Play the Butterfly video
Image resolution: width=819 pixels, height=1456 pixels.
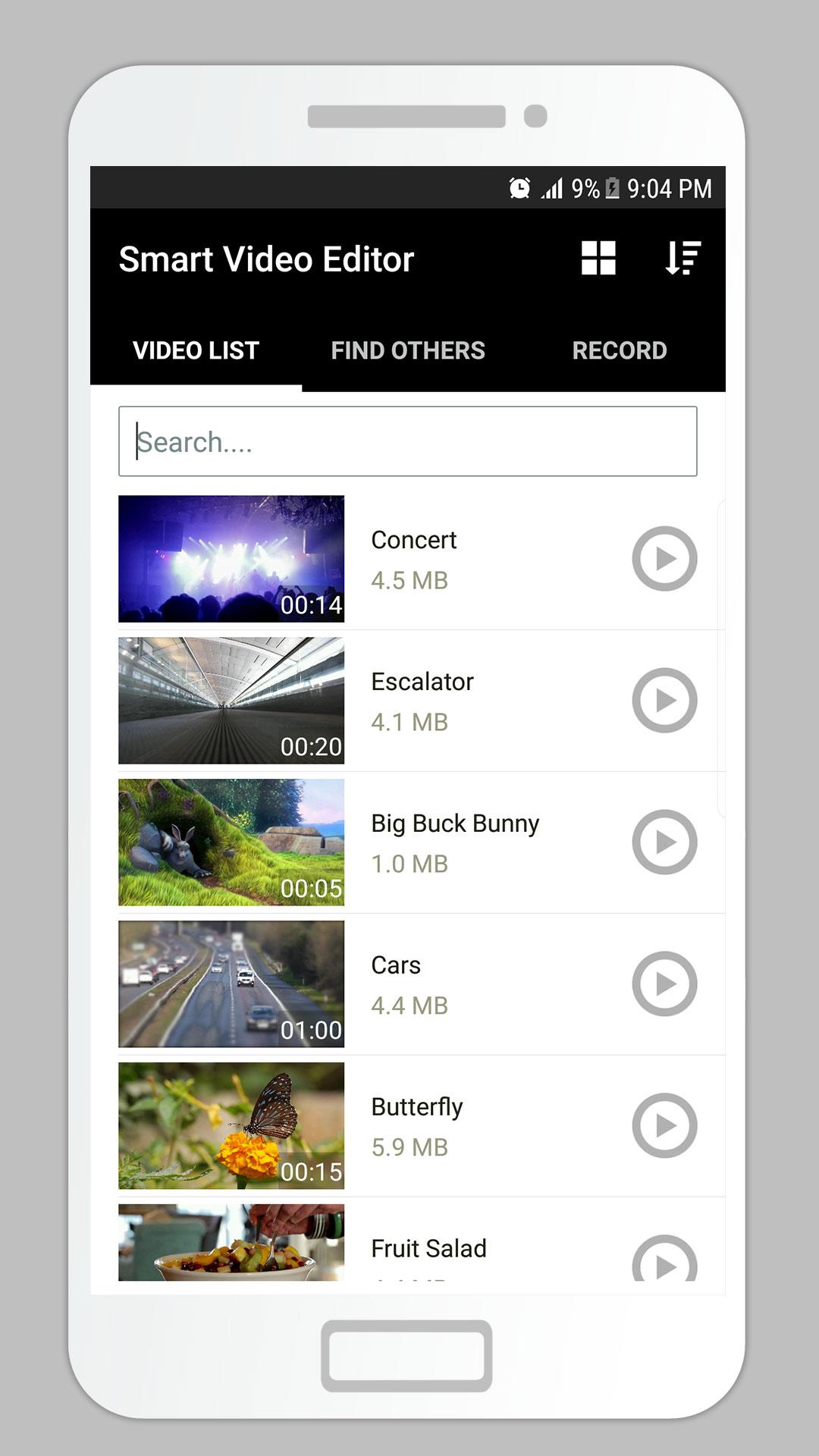click(x=665, y=1126)
